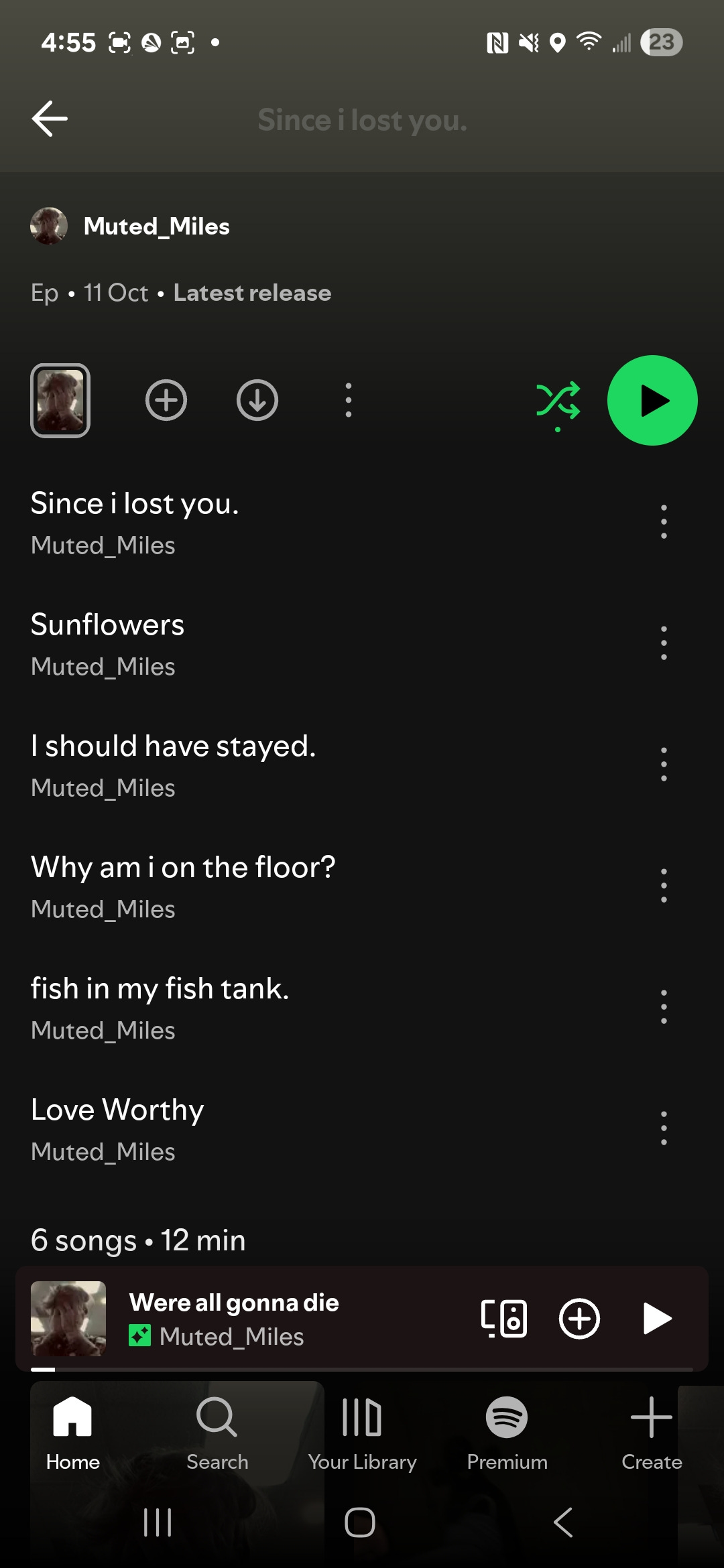The height and width of the screenshot is (1568, 724).
Task: Play the EP with the green button
Action: (x=652, y=401)
